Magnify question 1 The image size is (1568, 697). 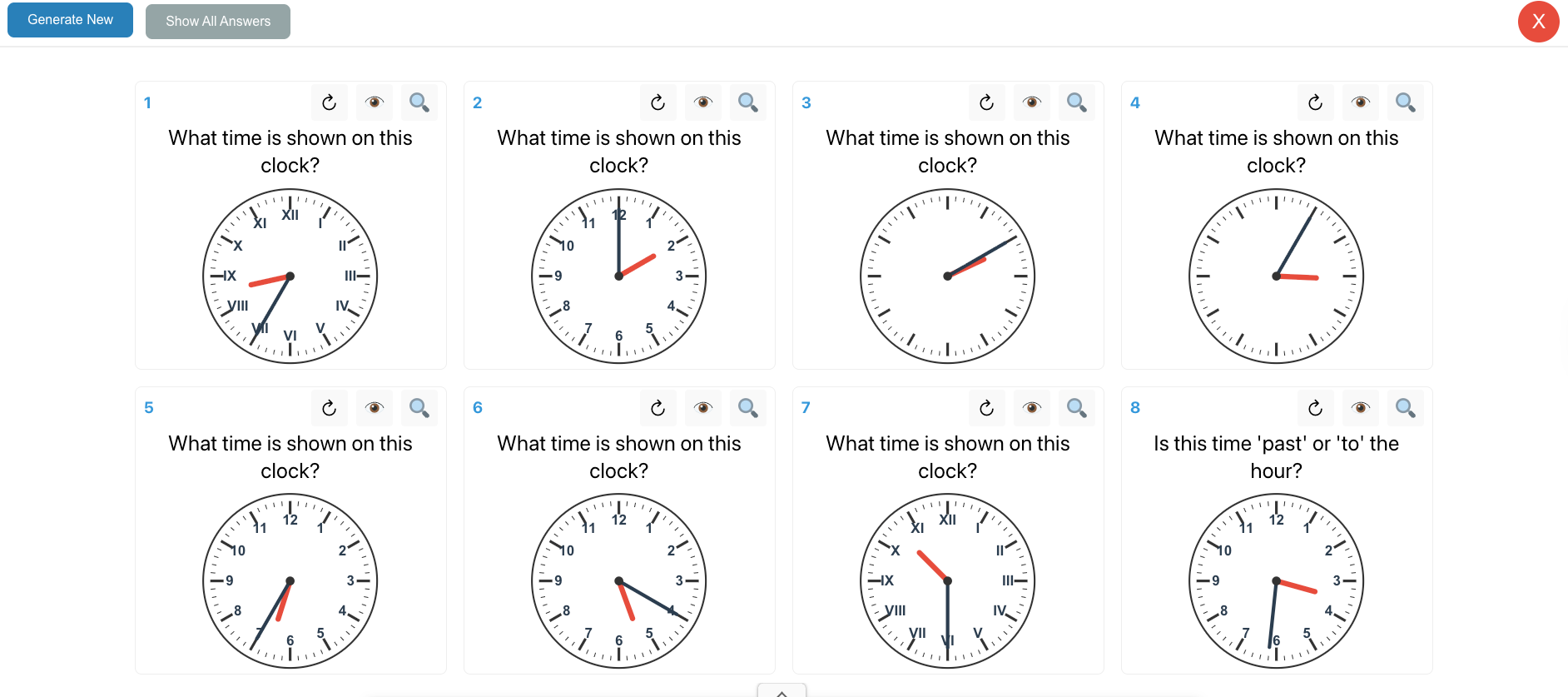click(419, 102)
